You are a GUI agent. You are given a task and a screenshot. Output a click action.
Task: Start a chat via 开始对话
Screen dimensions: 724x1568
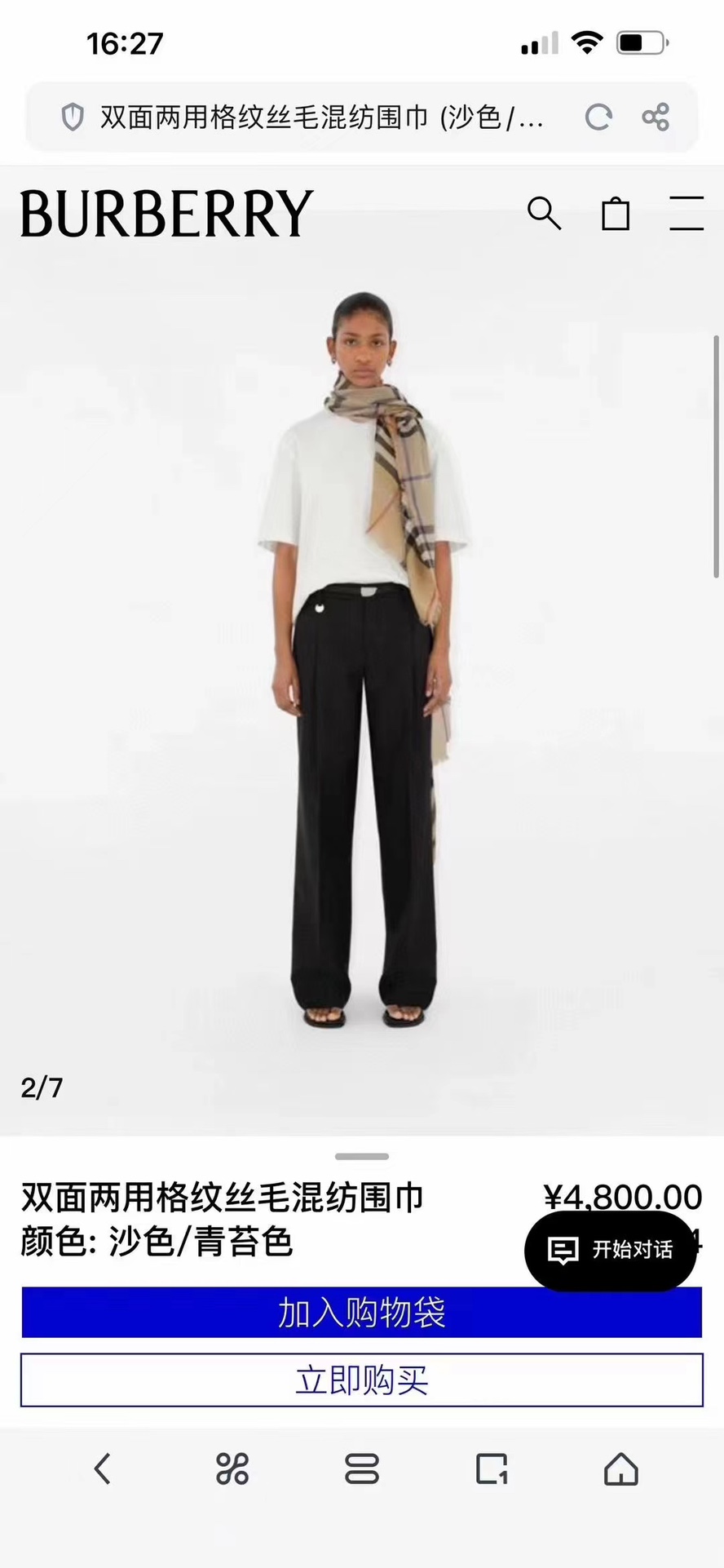pos(611,1250)
